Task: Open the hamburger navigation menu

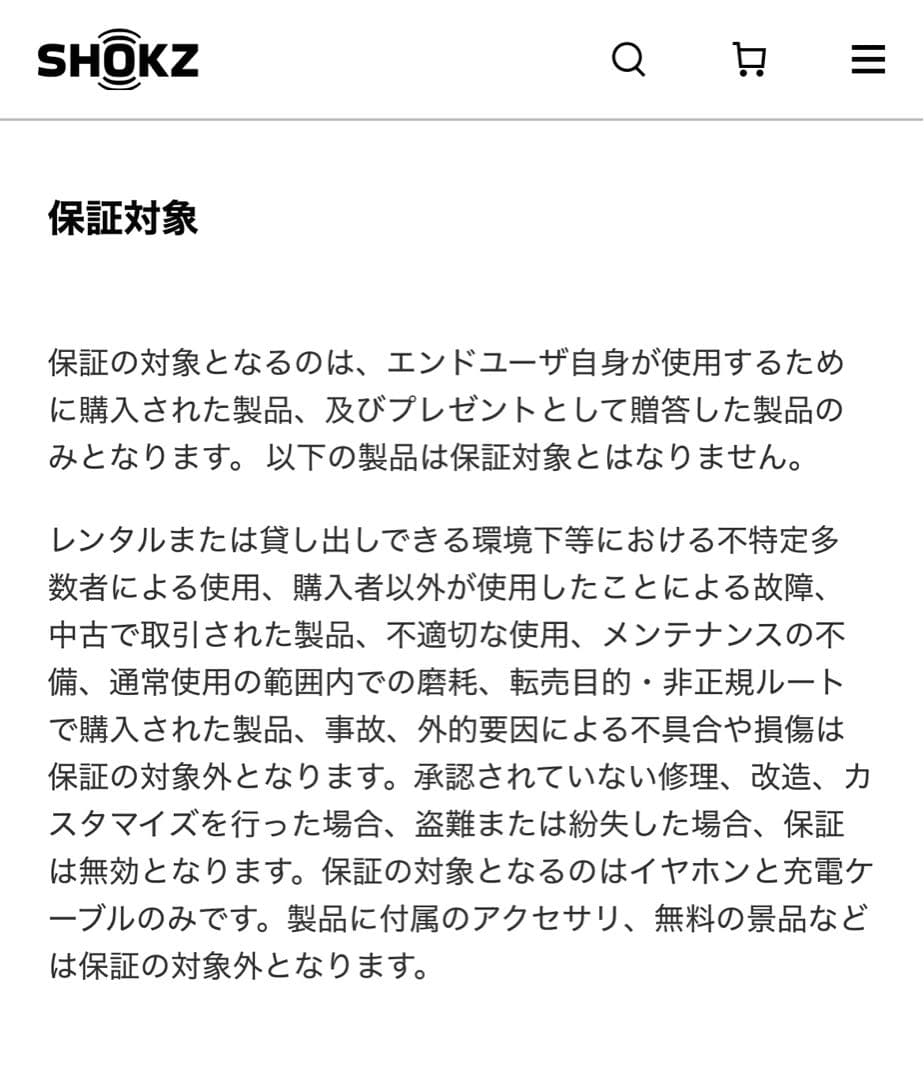Action: tap(867, 60)
